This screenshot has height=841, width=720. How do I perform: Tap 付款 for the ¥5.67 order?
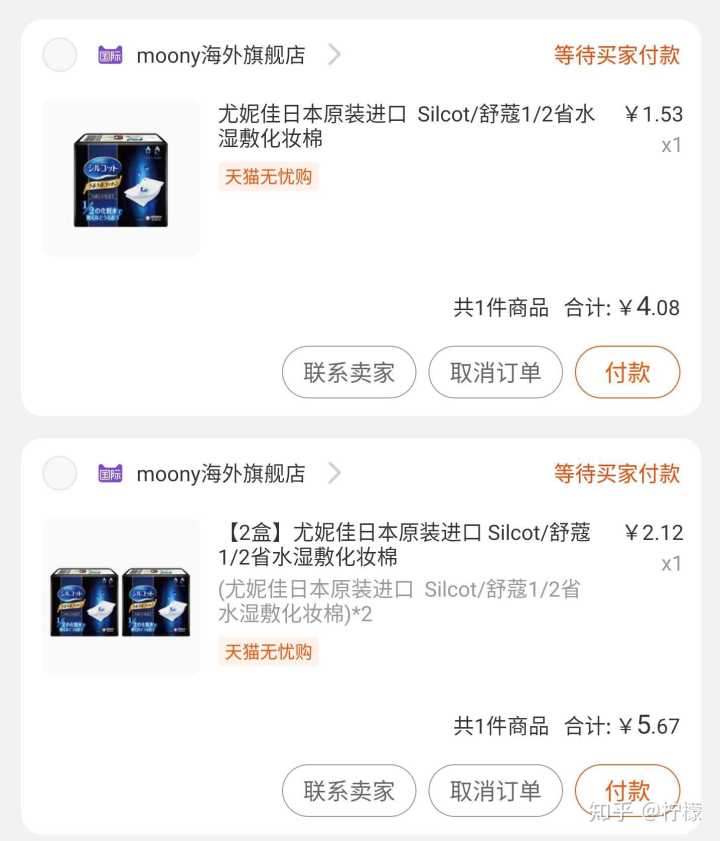(627, 789)
